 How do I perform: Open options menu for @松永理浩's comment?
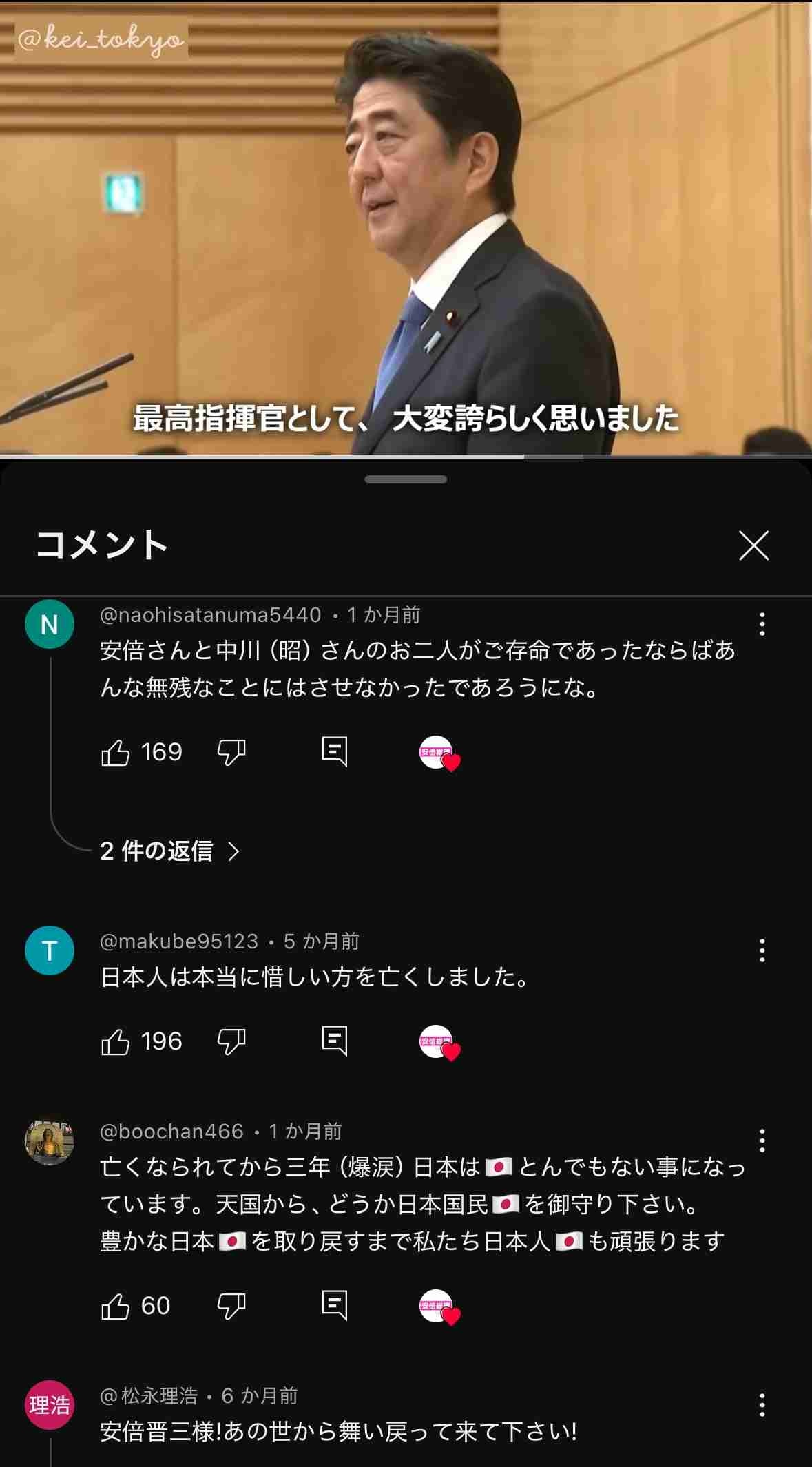762,1405
